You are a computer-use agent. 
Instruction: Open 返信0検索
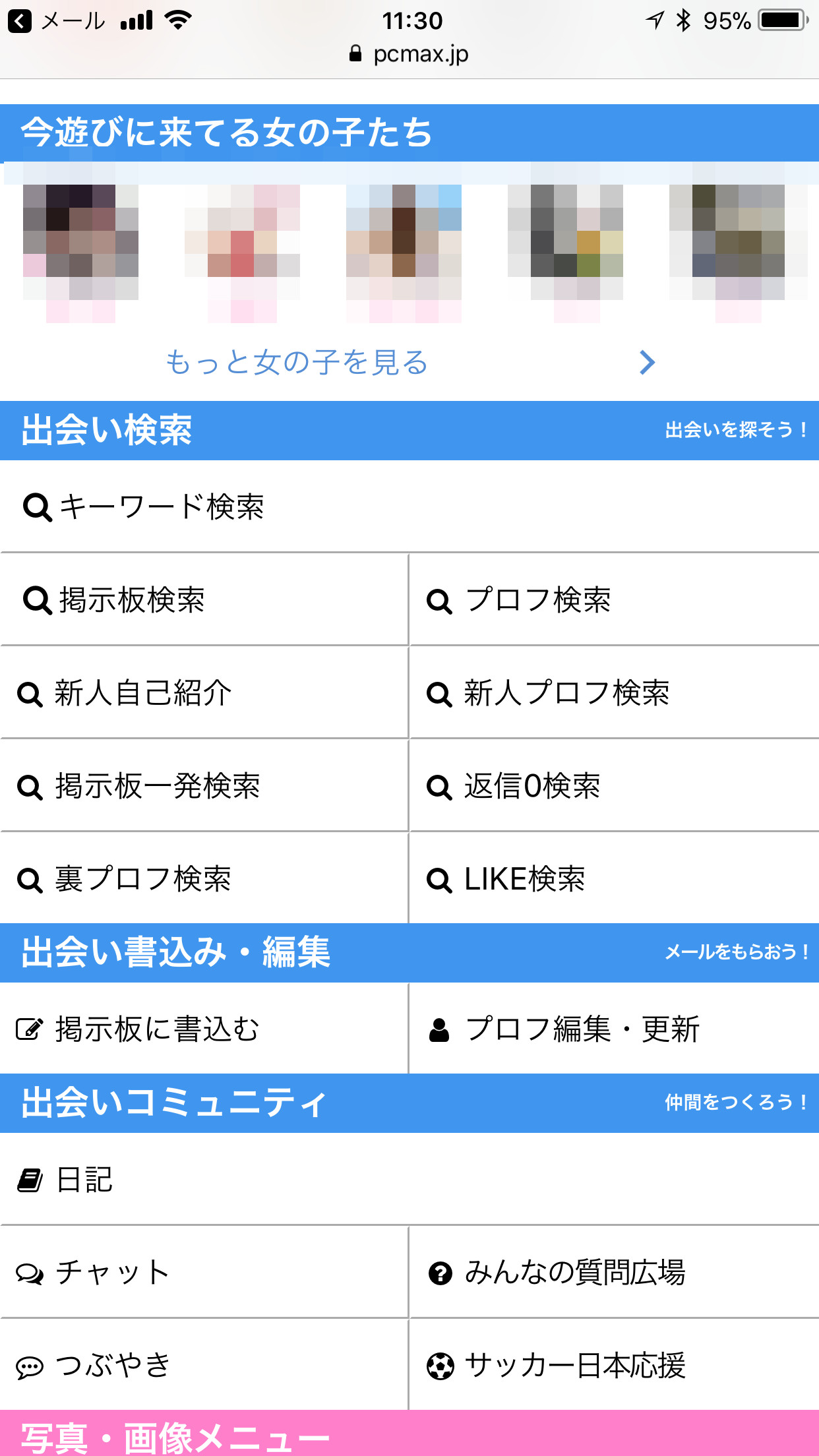click(531, 786)
